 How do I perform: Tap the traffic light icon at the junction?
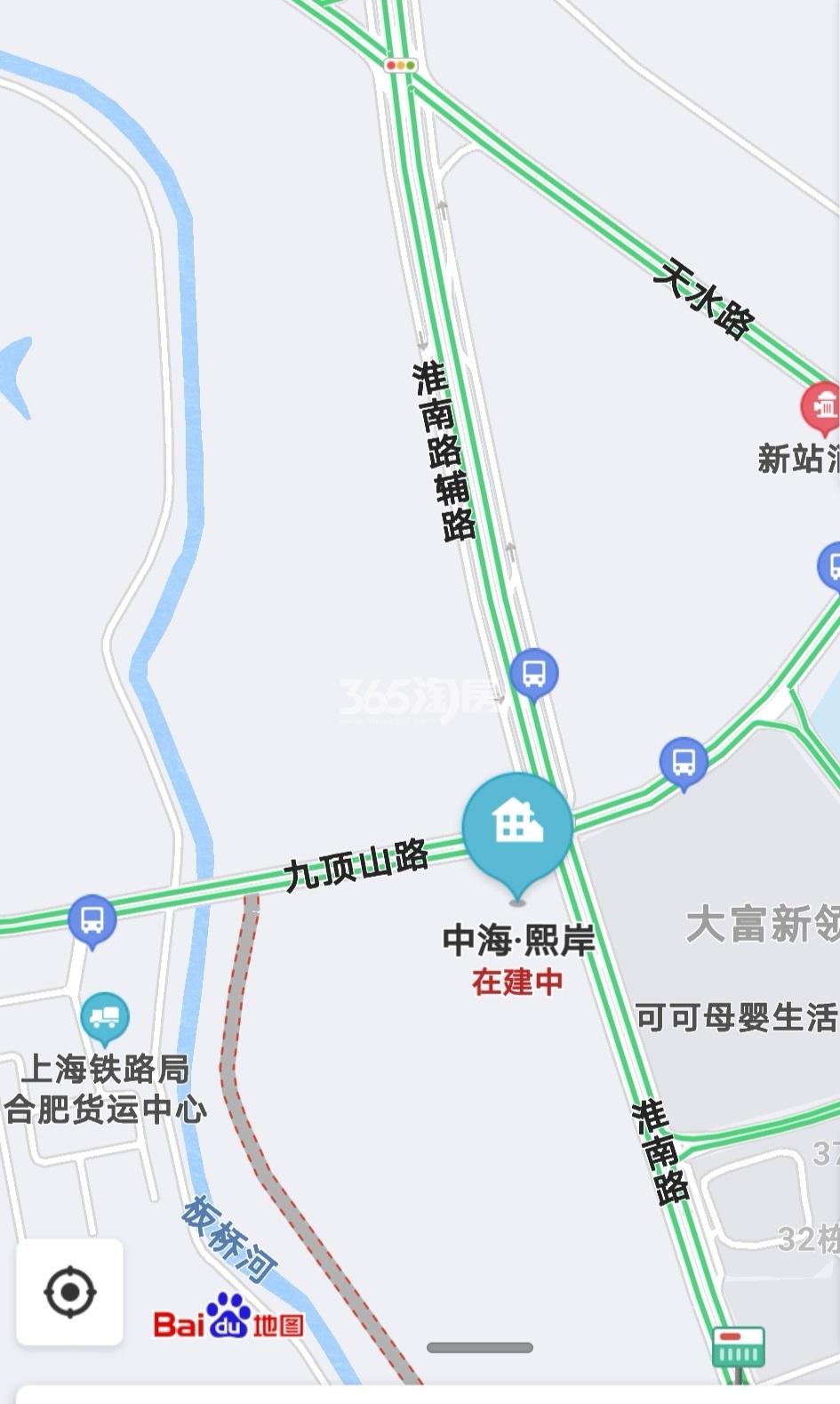401,65
